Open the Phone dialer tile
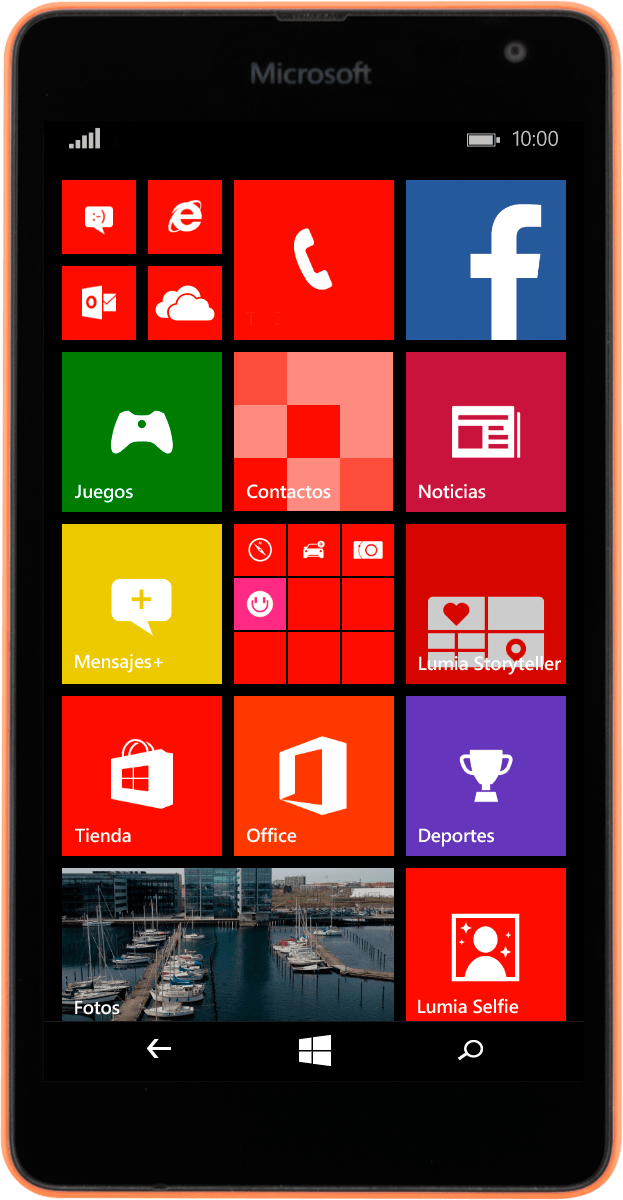 (x=314, y=260)
